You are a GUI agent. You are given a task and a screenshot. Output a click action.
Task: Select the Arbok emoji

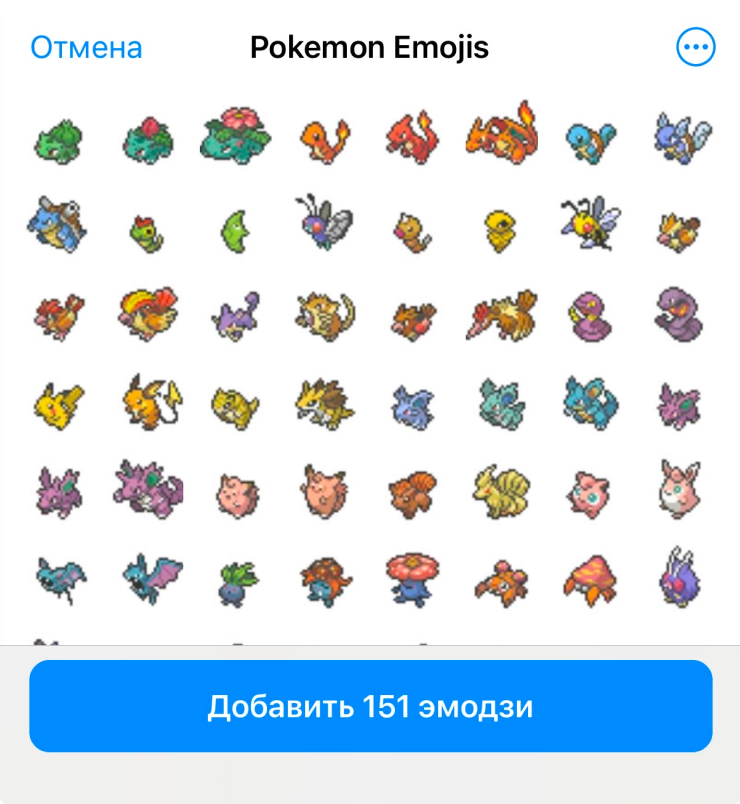(679, 314)
